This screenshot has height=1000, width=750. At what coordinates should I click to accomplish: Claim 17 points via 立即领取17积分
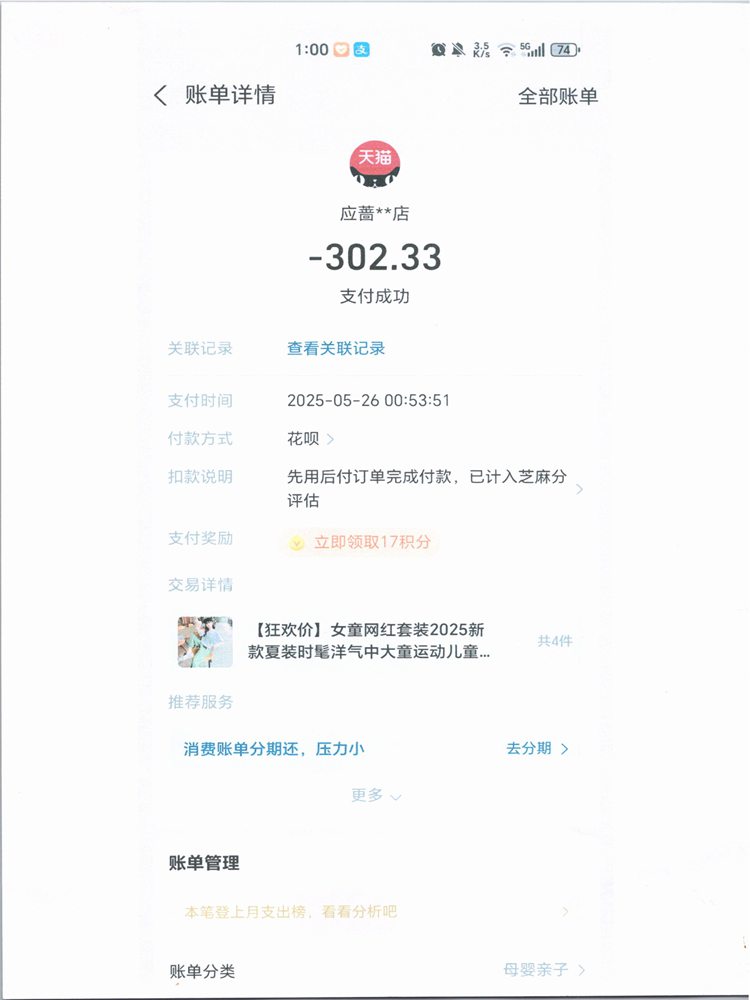coord(360,542)
